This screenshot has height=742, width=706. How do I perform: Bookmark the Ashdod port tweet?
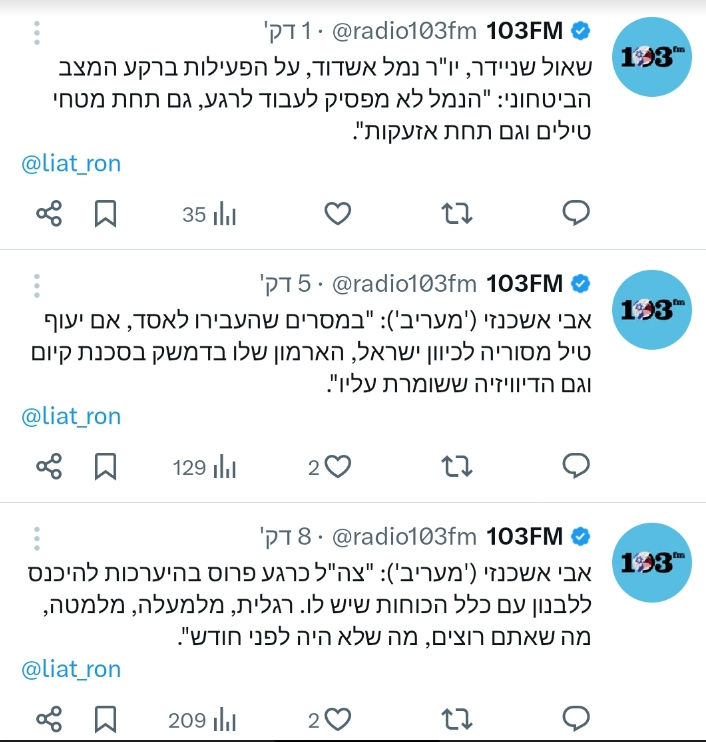pyautogui.click(x=106, y=213)
